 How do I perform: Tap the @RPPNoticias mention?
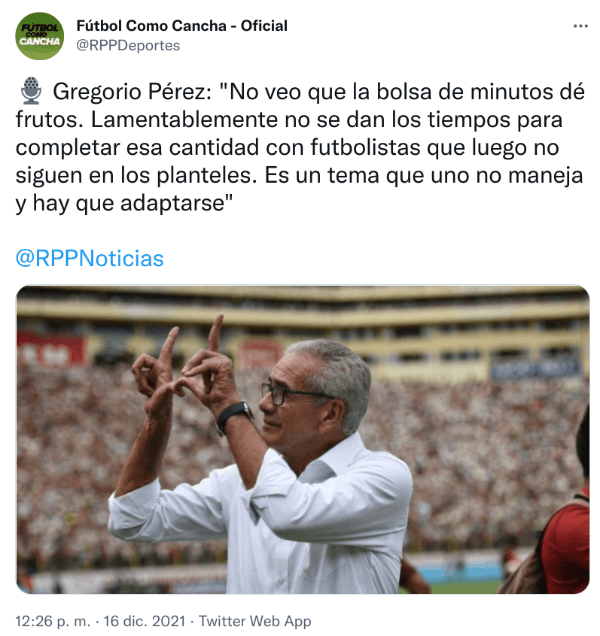(x=90, y=258)
